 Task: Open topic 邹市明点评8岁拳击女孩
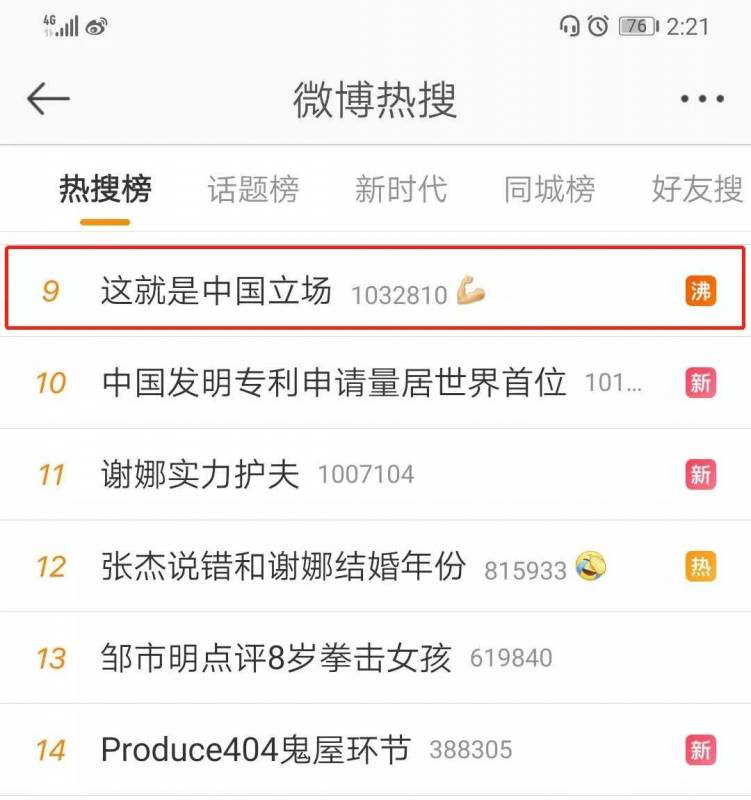(x=277, y=658)
